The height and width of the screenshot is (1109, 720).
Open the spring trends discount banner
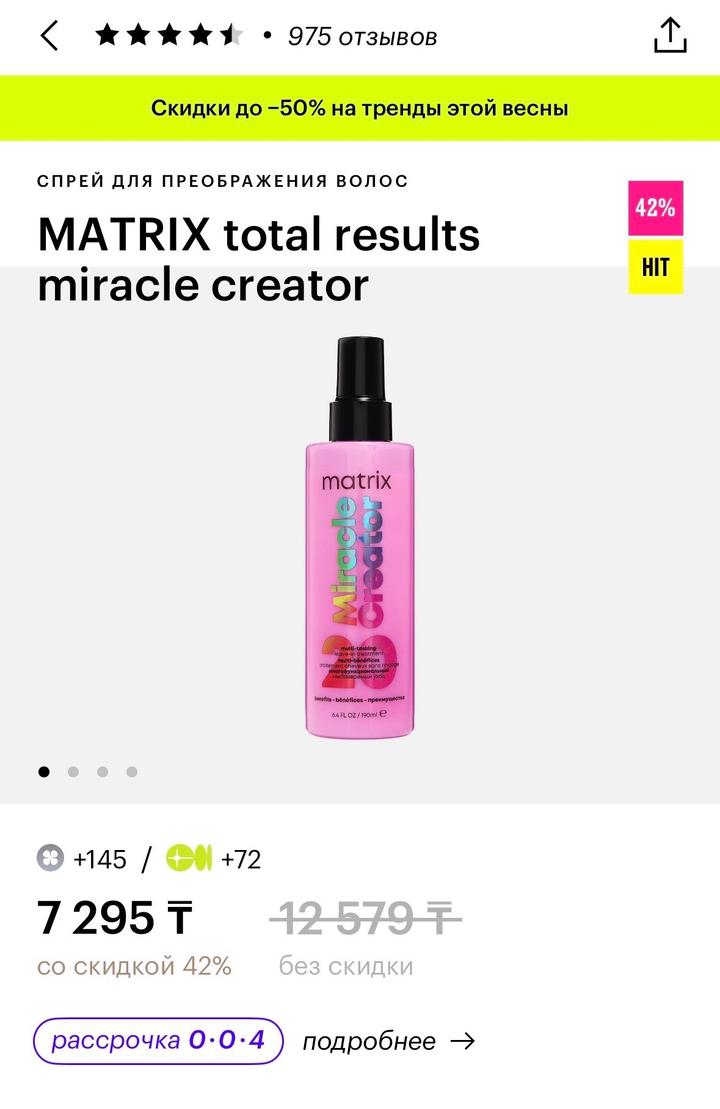coord(360,108)
